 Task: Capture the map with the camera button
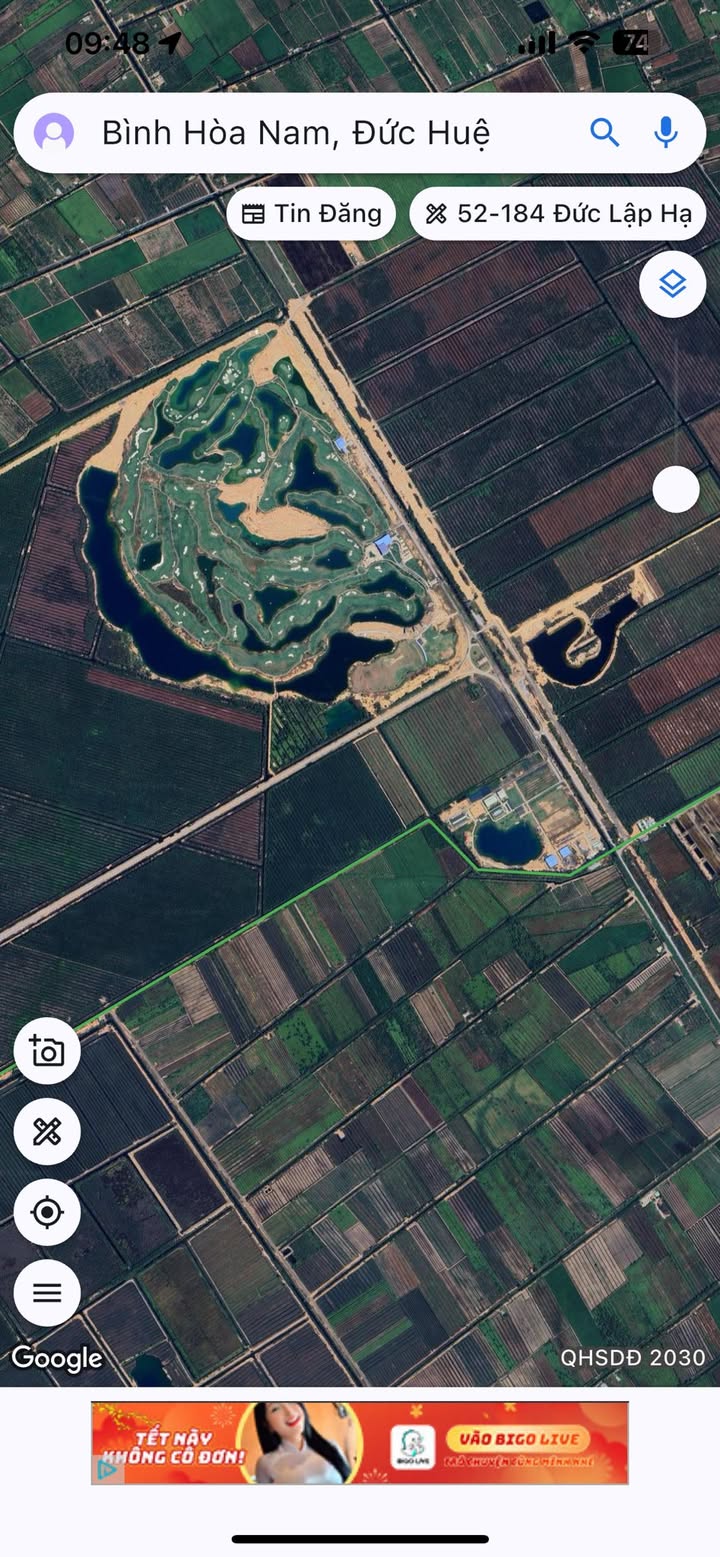click(x=47, y=1051)
